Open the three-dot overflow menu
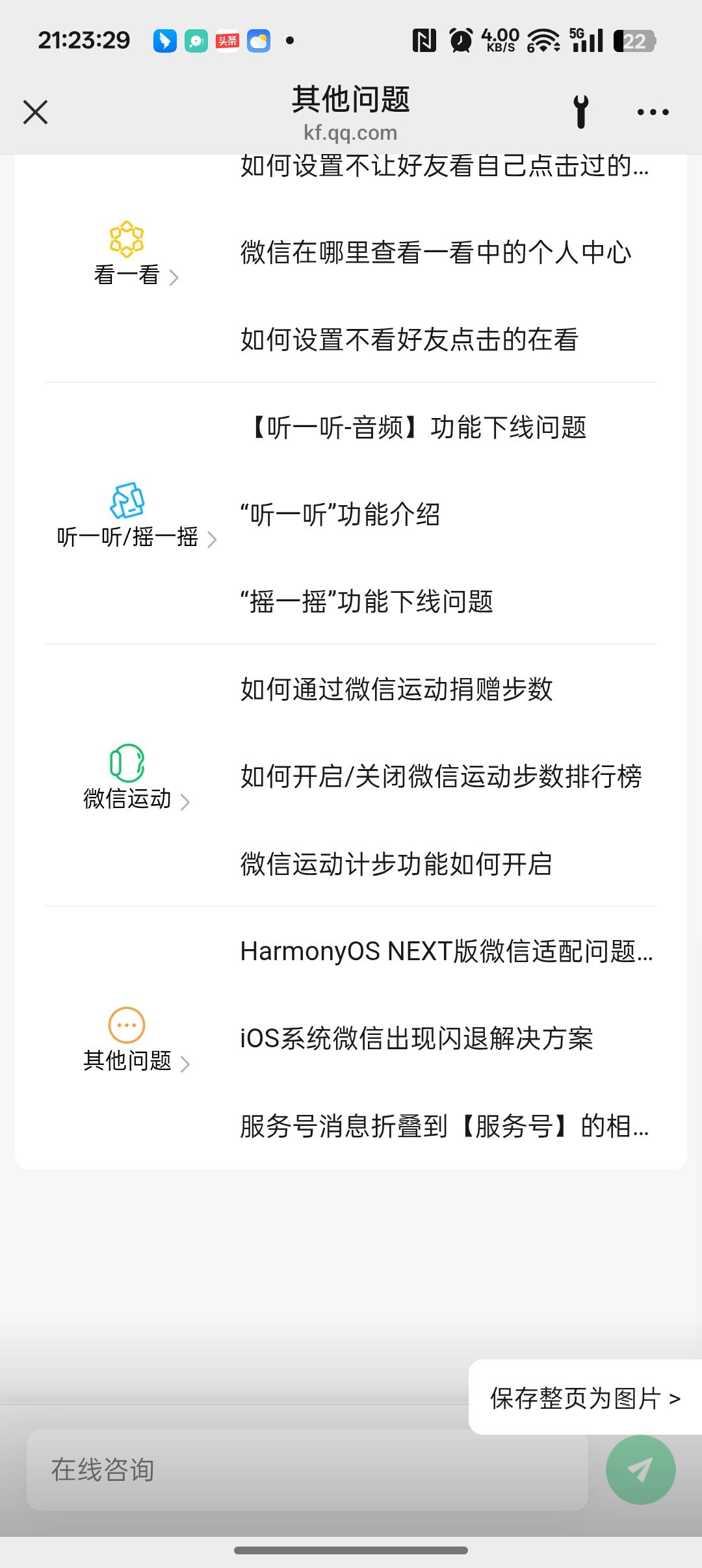Viewport: 702px width, 1568px height. point(653,112)
